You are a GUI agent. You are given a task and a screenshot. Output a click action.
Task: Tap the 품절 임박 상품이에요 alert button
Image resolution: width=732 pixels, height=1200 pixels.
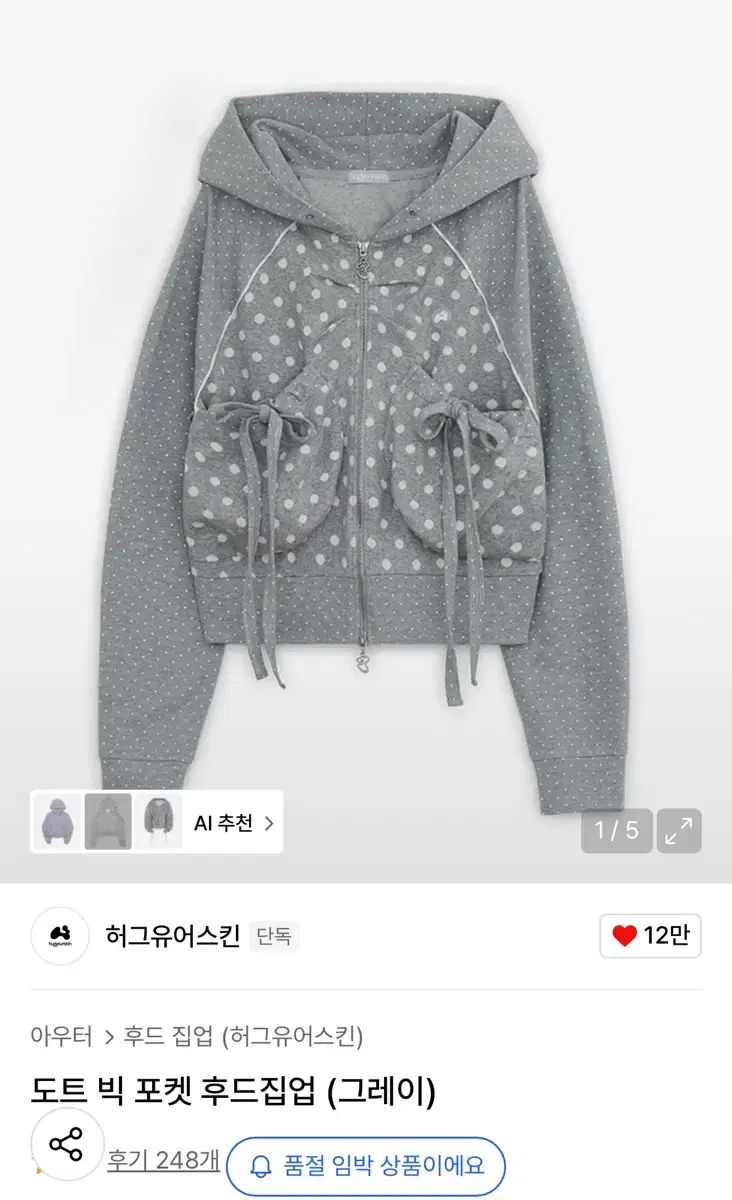click(x=366, y=1166)
